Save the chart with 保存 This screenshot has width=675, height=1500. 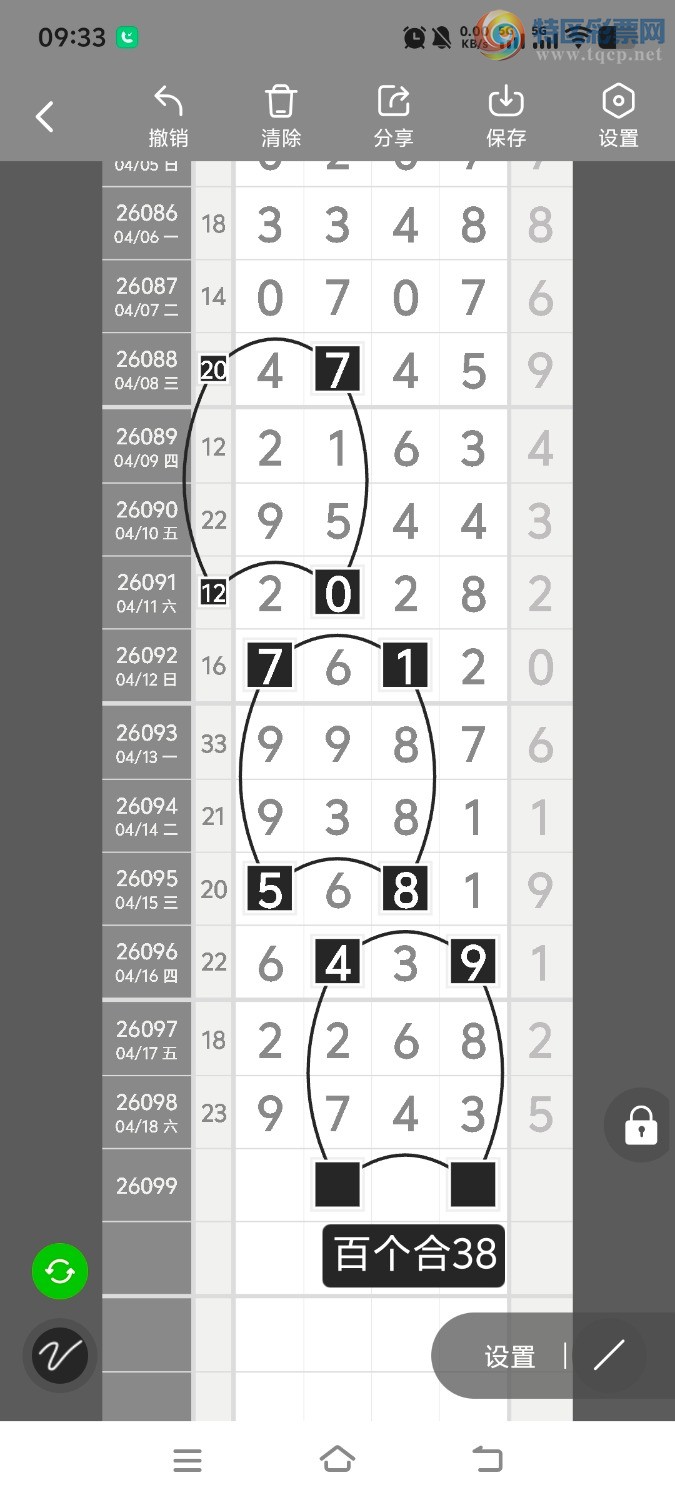click(506, 117)
